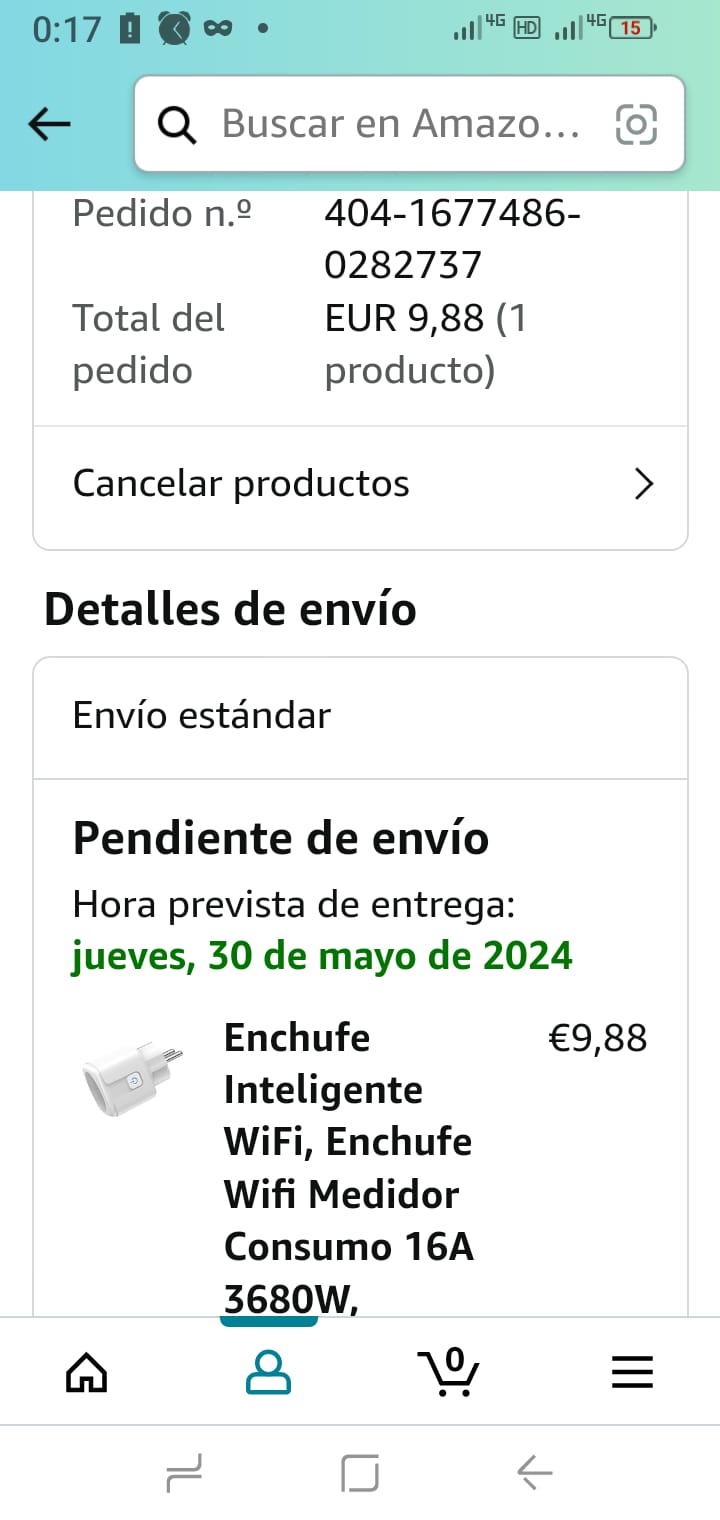This screenshot has width=720, height=1520.
Task: Tap the system home button
Action: tap(360, 1472)
